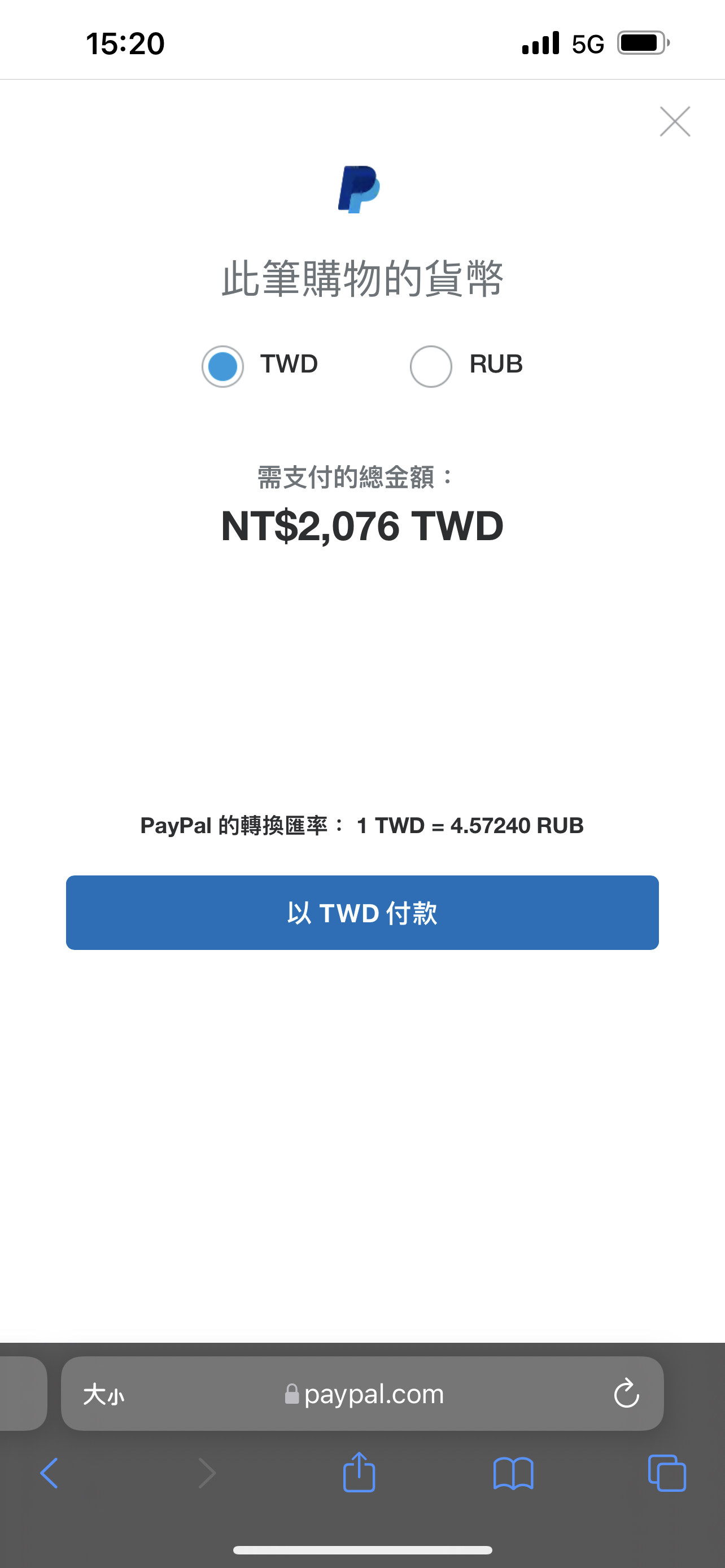Viewport: 725px width, 1568px height.
Task: Close the currency selection dialog
Action: 675,122
